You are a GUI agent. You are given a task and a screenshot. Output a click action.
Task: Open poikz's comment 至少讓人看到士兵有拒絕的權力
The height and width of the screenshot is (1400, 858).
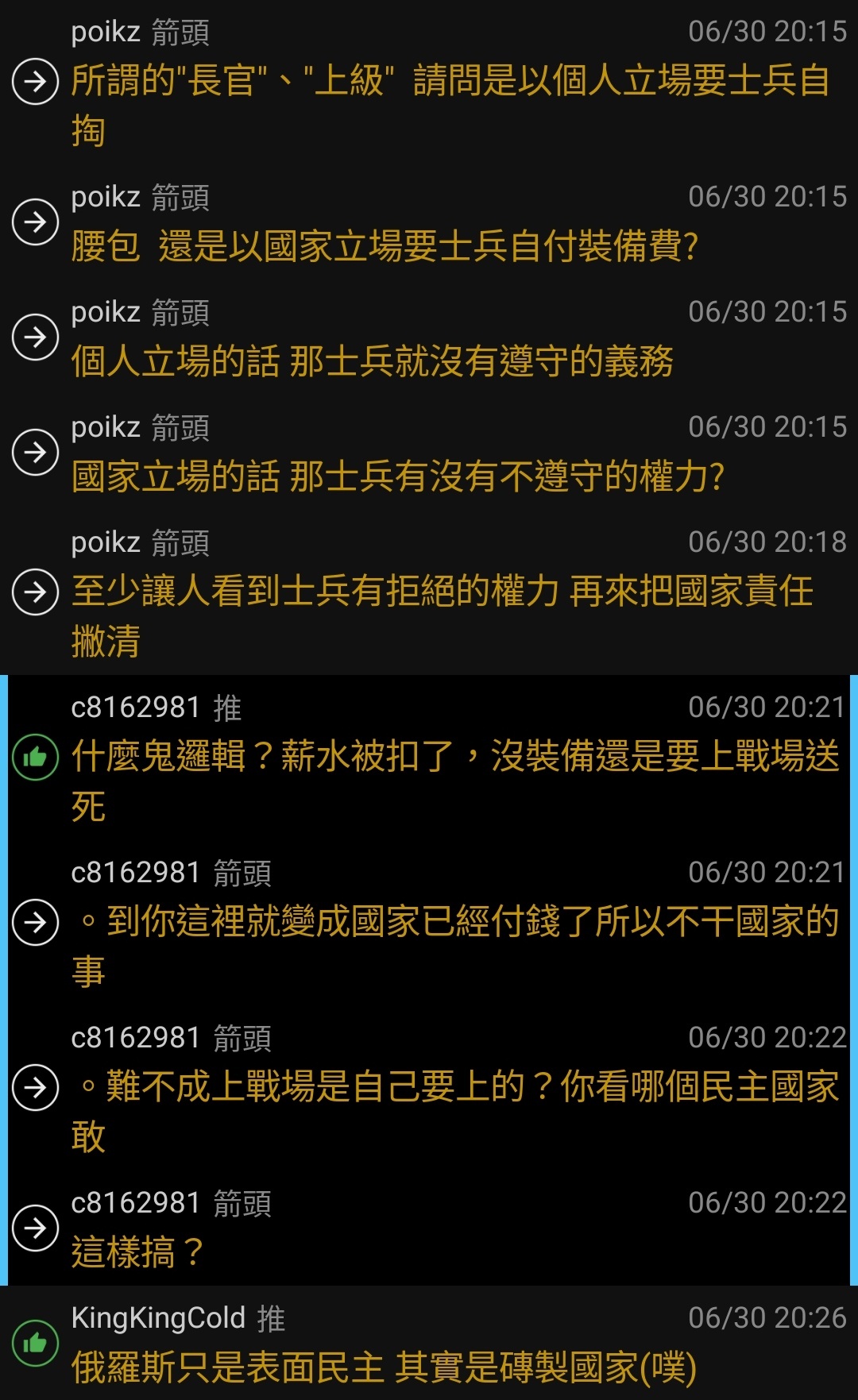pos(429,592)
